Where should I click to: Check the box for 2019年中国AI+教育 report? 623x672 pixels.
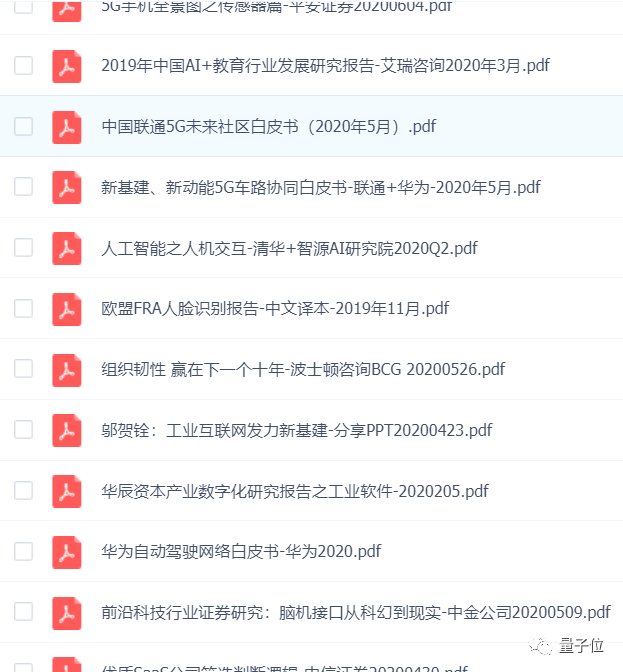pyautogui.click(x=24, y=65)
